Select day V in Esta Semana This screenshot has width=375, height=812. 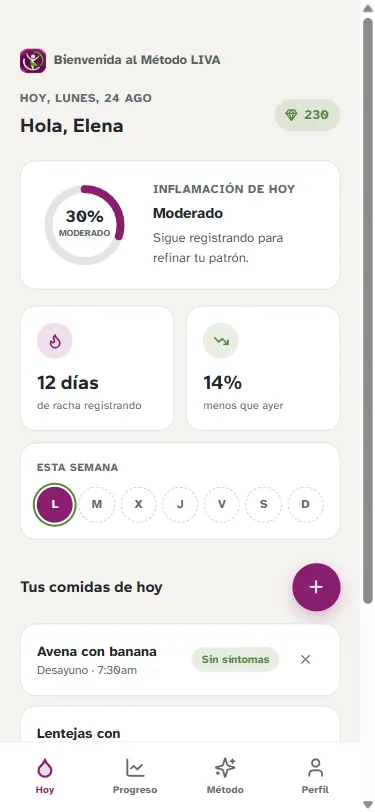pos(222,504)
